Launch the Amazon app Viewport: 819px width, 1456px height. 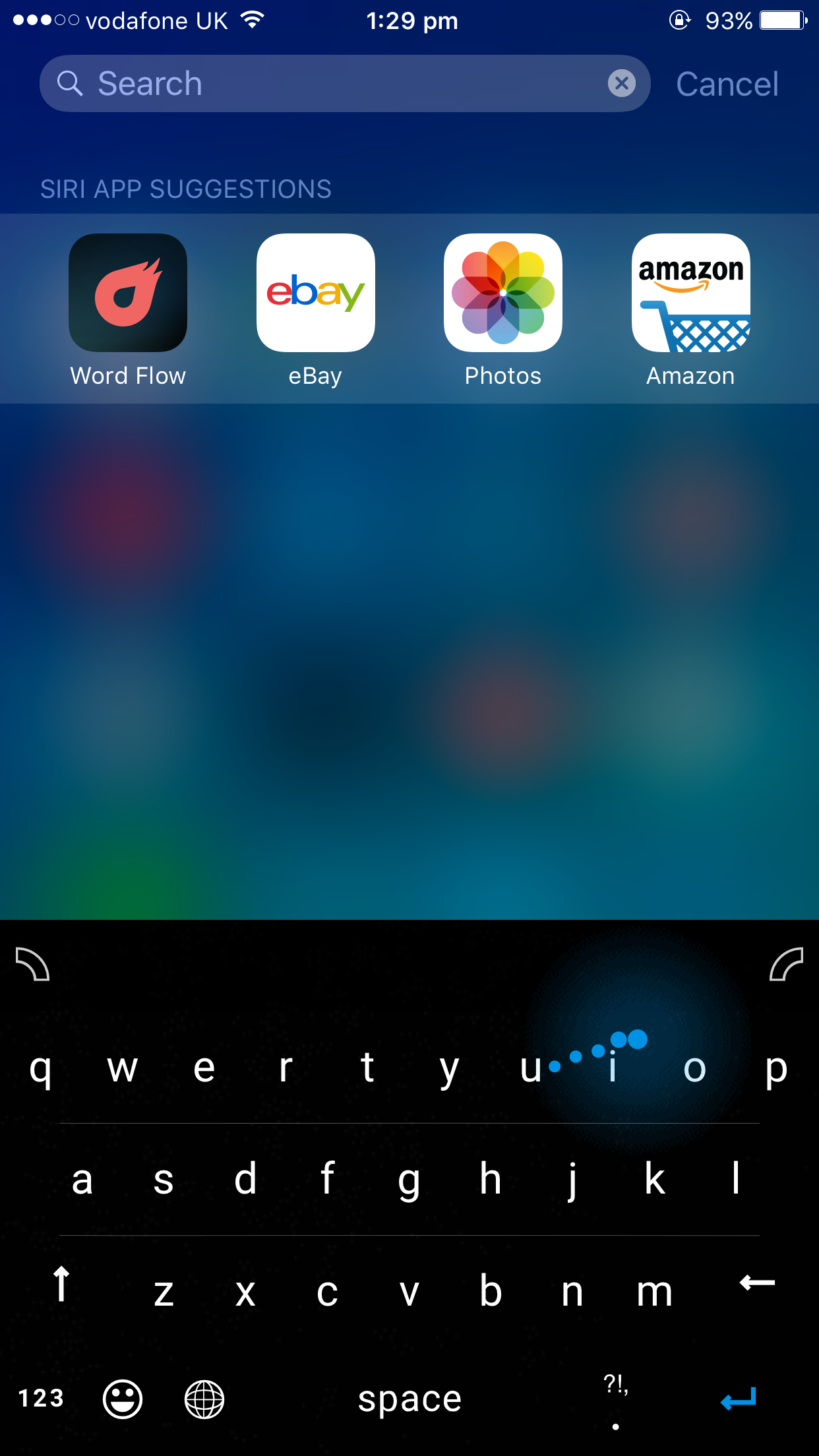690,310
